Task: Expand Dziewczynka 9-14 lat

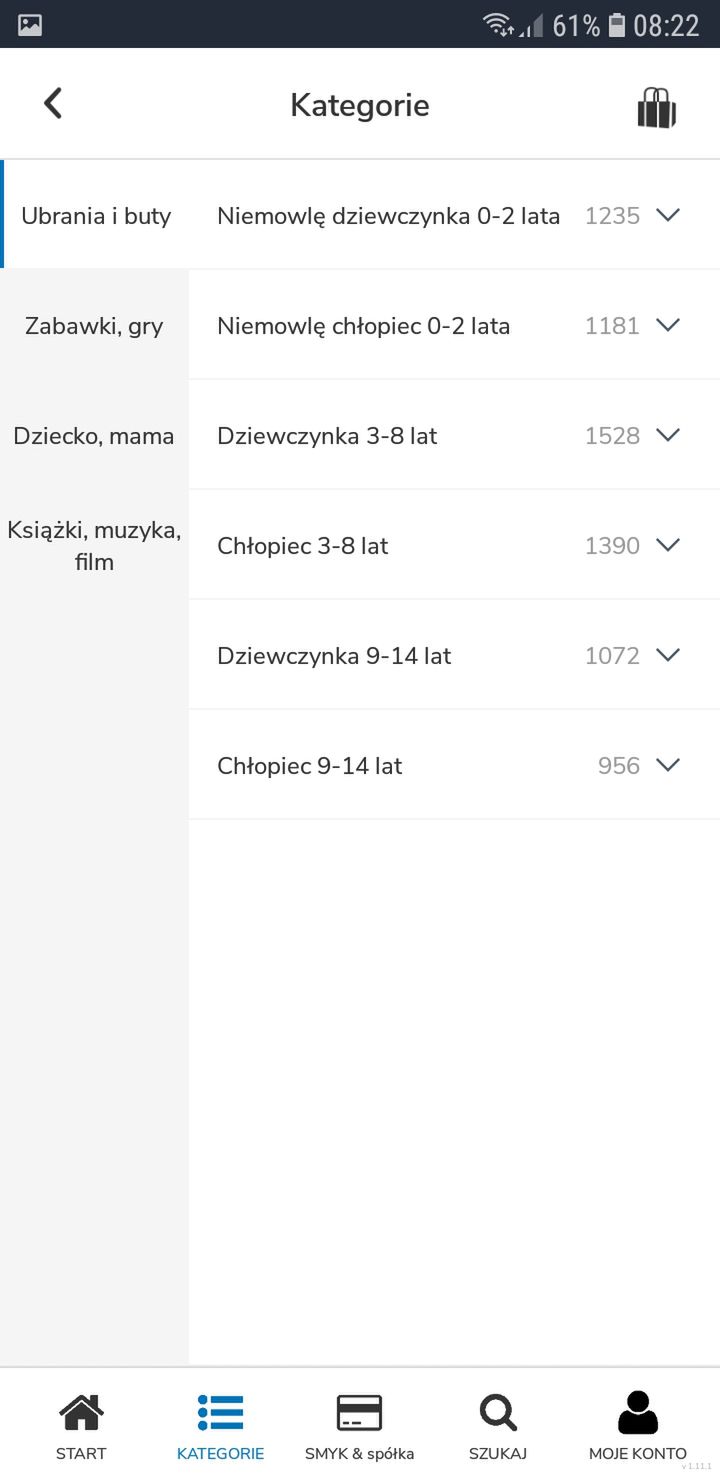Action: 454,655
